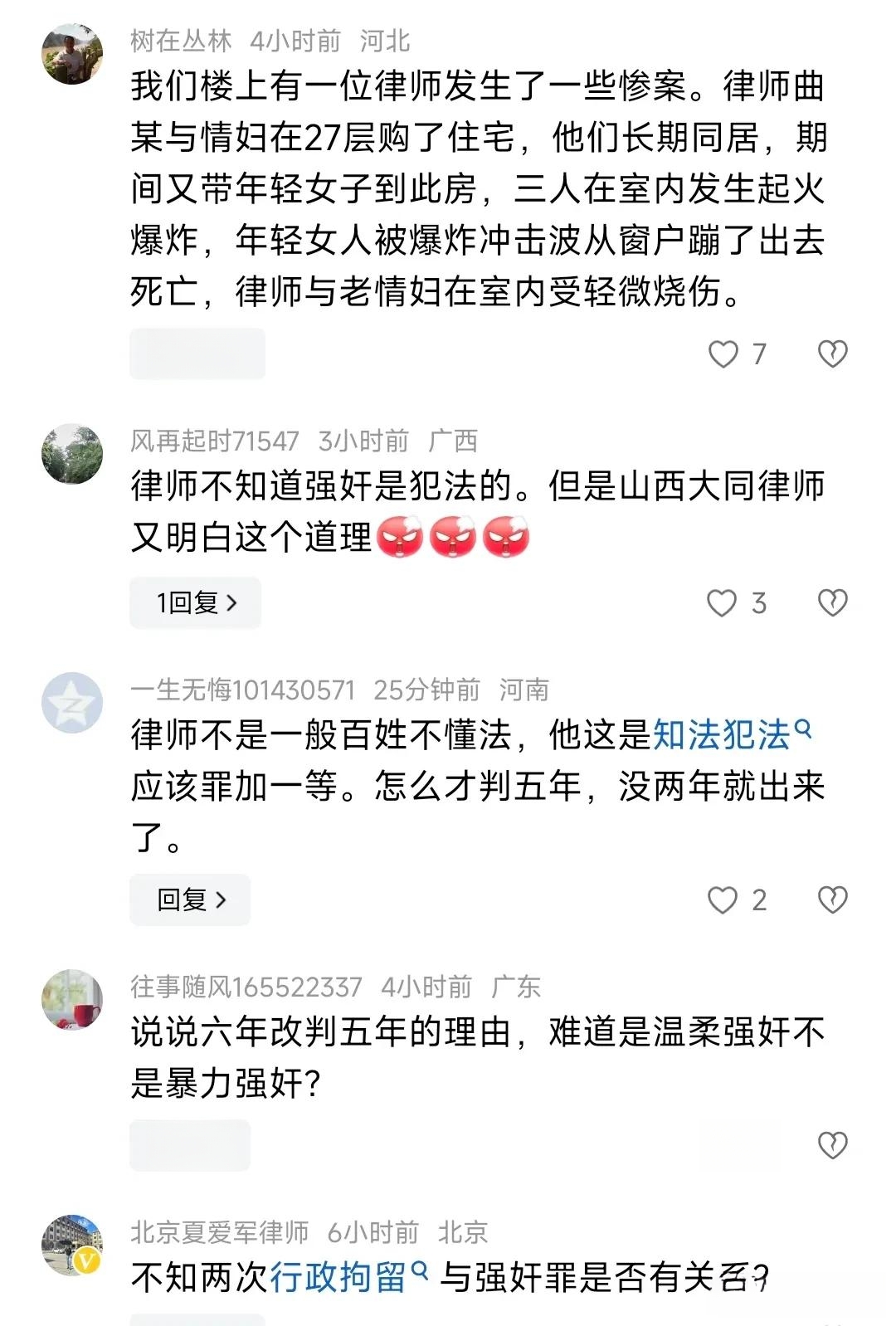Expand the 1回复 under 风再起时71547's comment
896x1326 pixels.
click(196, 602)
